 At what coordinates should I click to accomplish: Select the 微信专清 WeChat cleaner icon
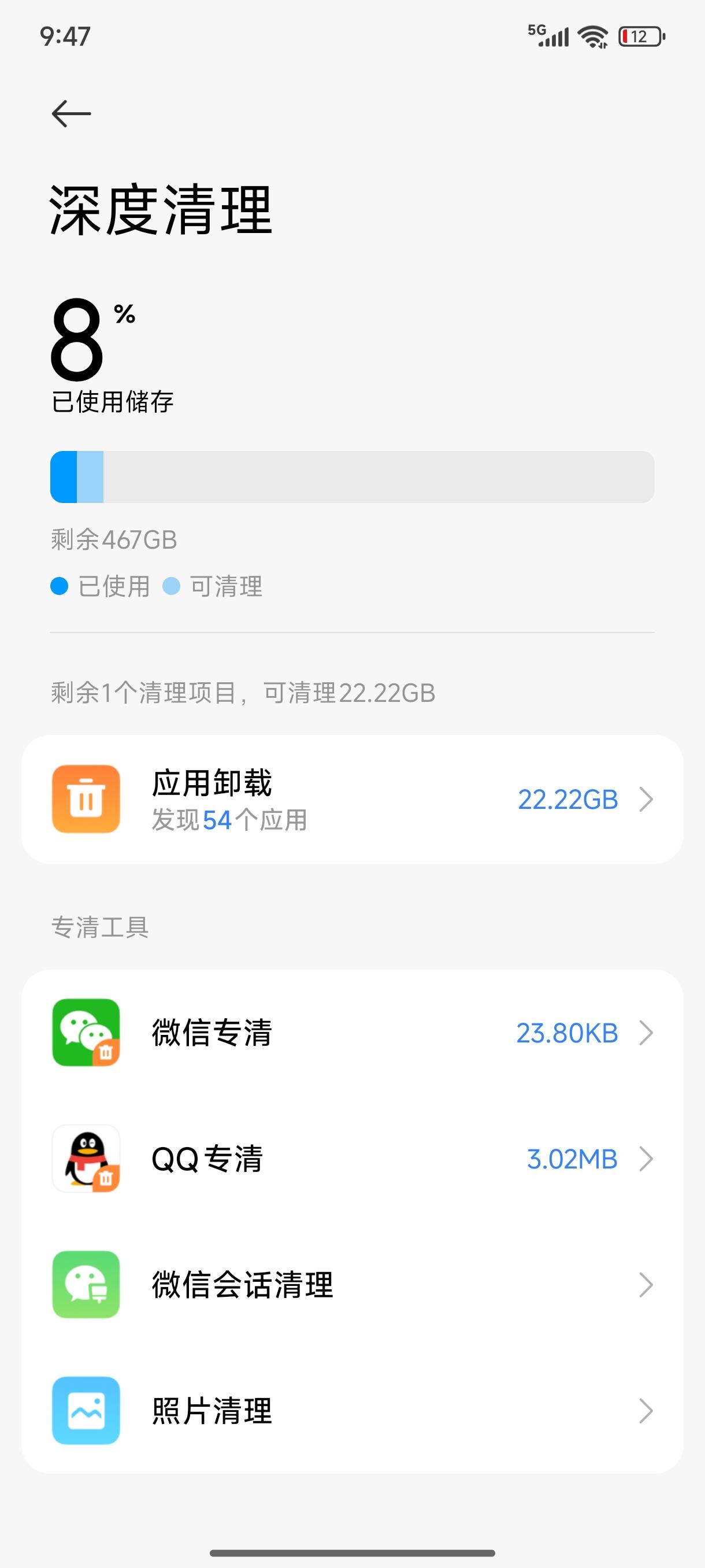[x=86, y=1031]
